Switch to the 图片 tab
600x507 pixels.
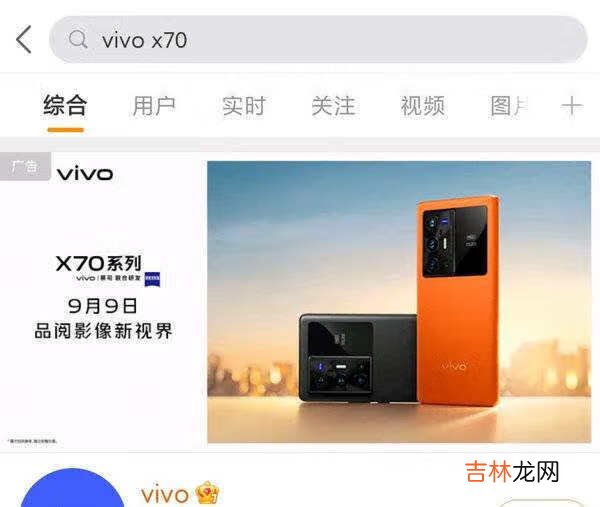(x=508, y=106)
